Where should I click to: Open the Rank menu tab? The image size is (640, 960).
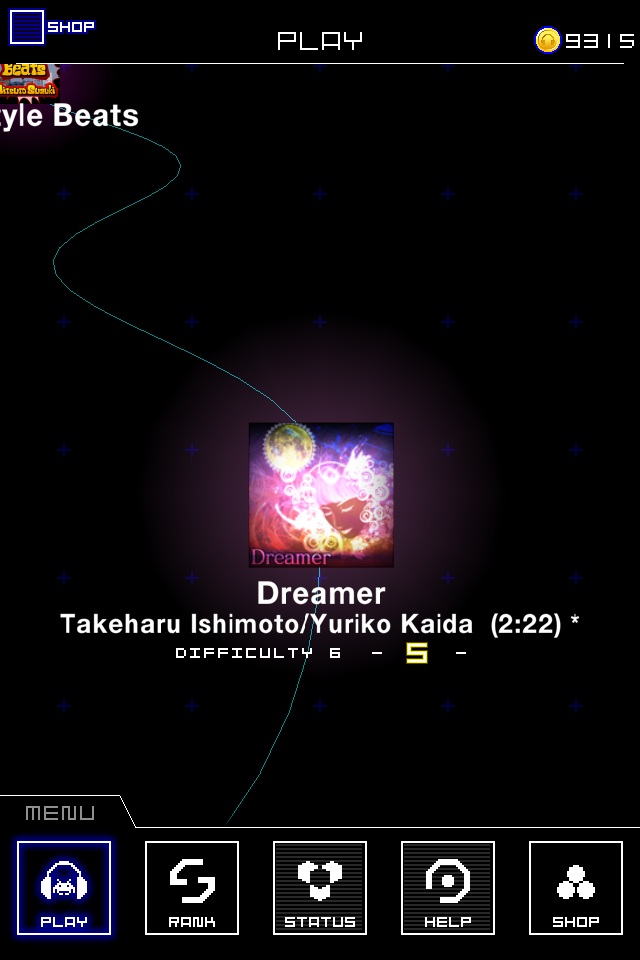point(192,888)
